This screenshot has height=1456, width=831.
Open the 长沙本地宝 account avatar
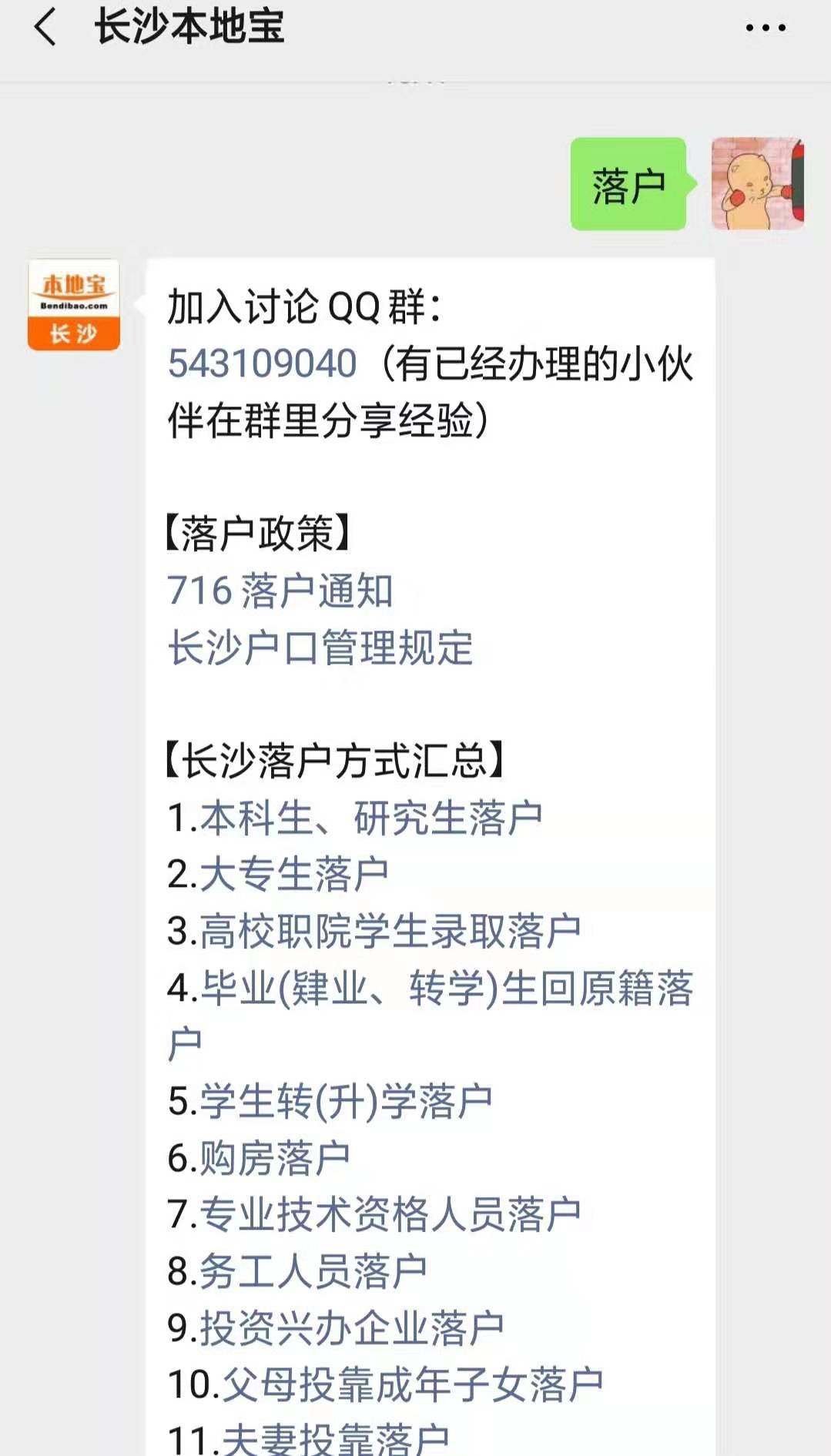point(74,305)
